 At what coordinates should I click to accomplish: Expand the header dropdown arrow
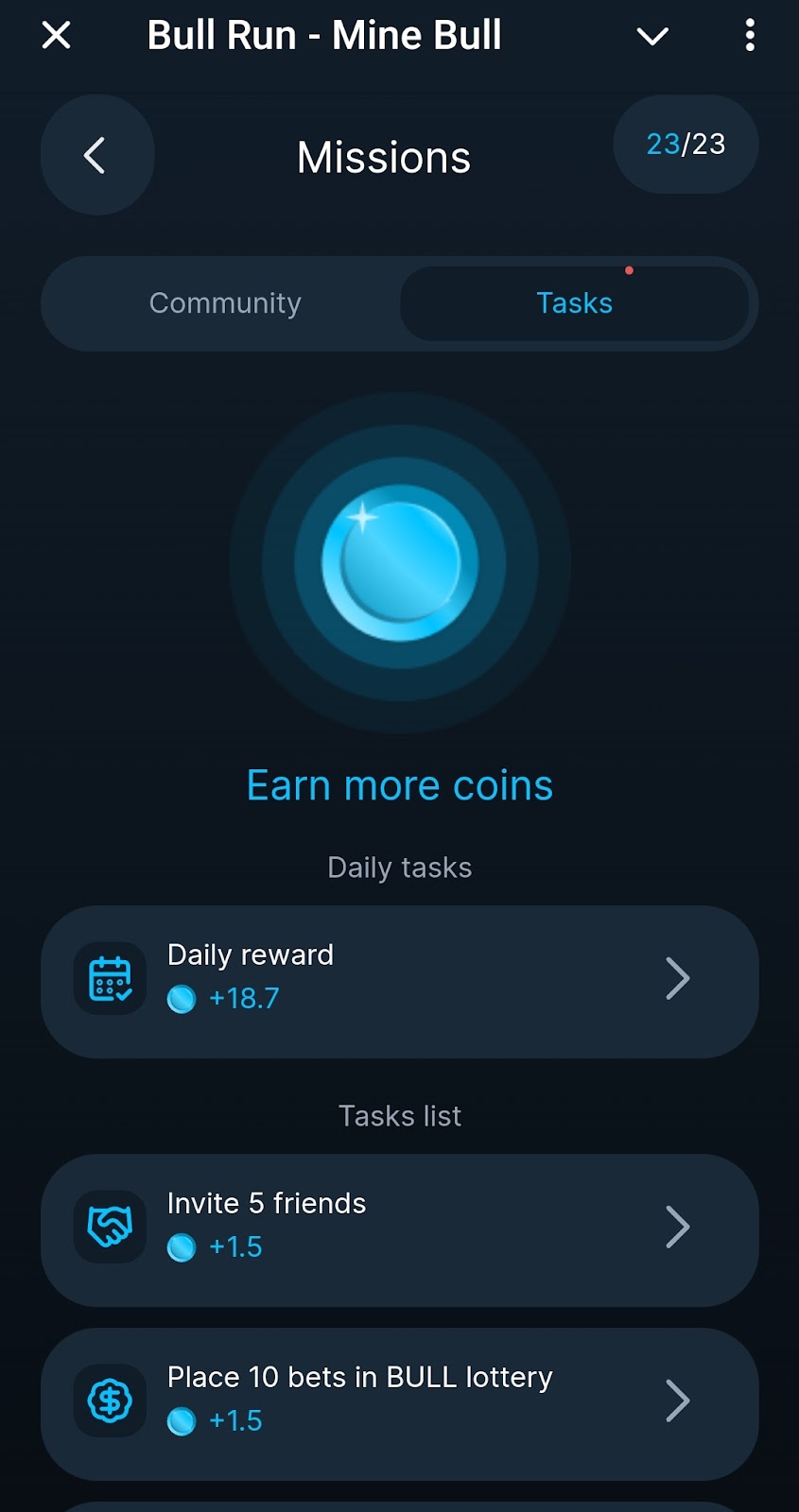tap(652, 37)
